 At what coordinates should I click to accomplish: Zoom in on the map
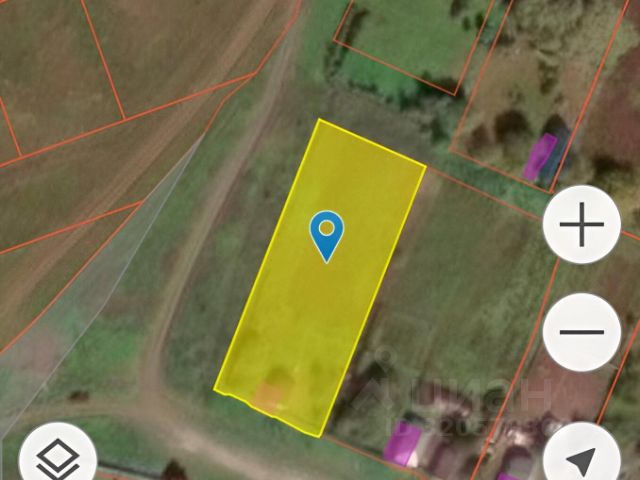(x=581, y=226)
